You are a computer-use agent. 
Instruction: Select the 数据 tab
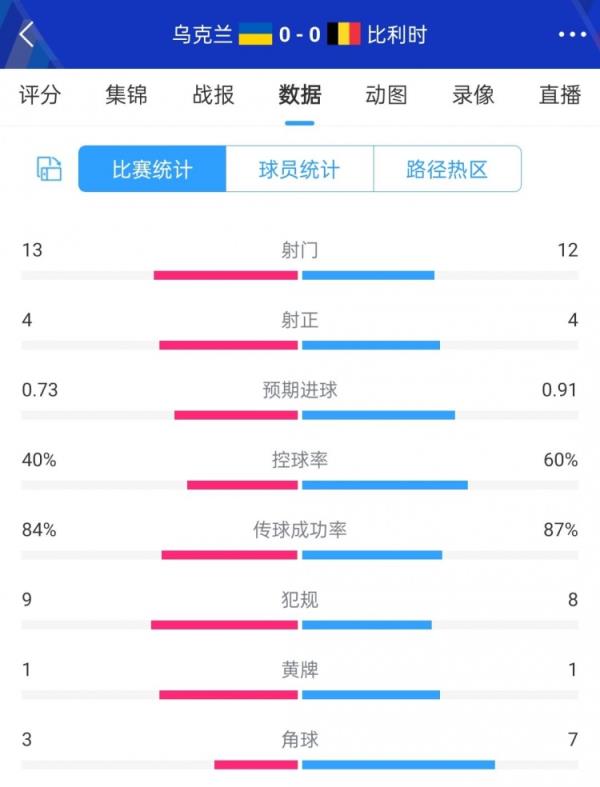point(300,95)
